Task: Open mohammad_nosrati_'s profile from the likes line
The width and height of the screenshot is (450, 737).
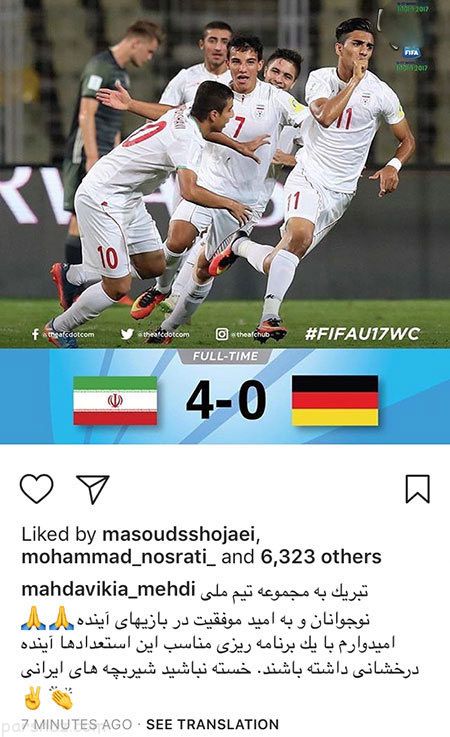Action: coord(119,557)
